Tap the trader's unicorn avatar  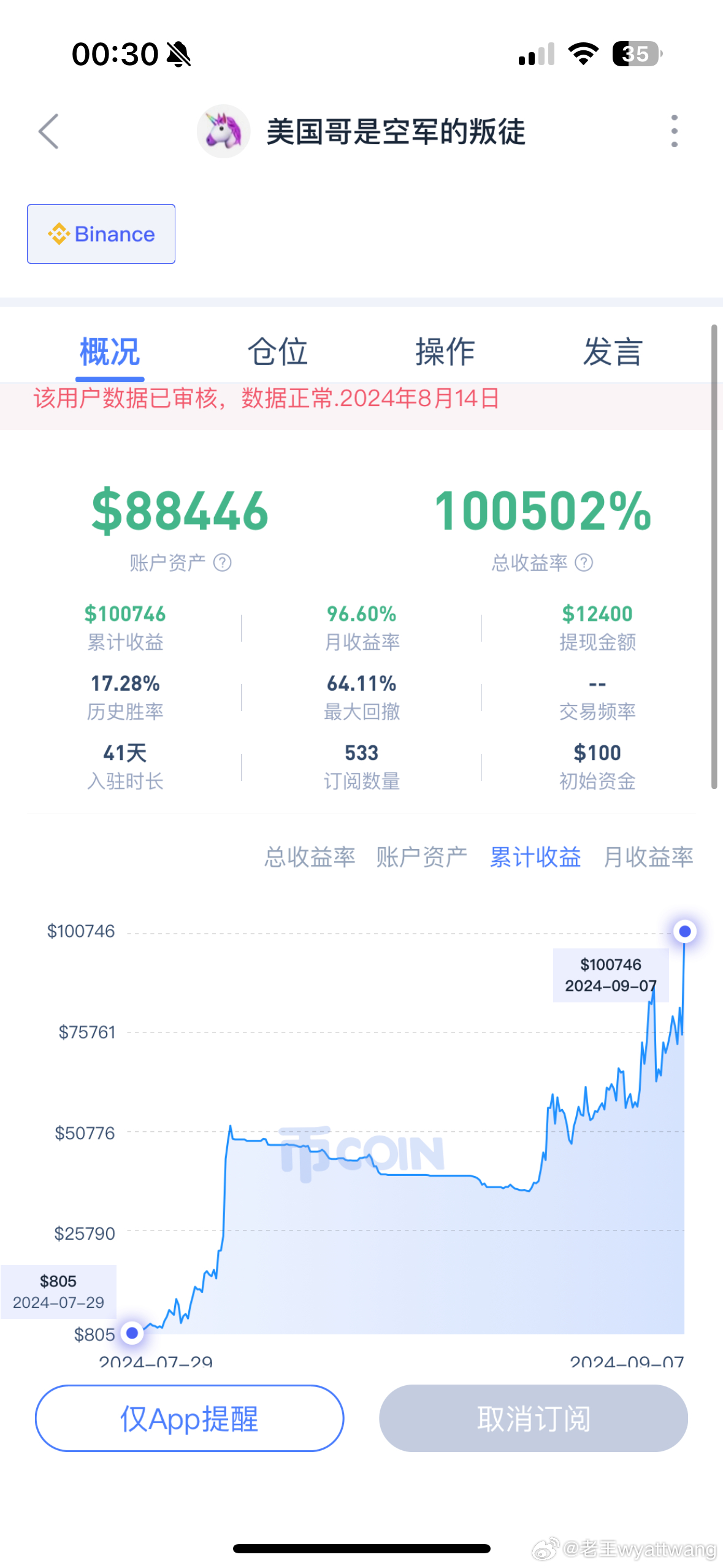click(223, 131)
